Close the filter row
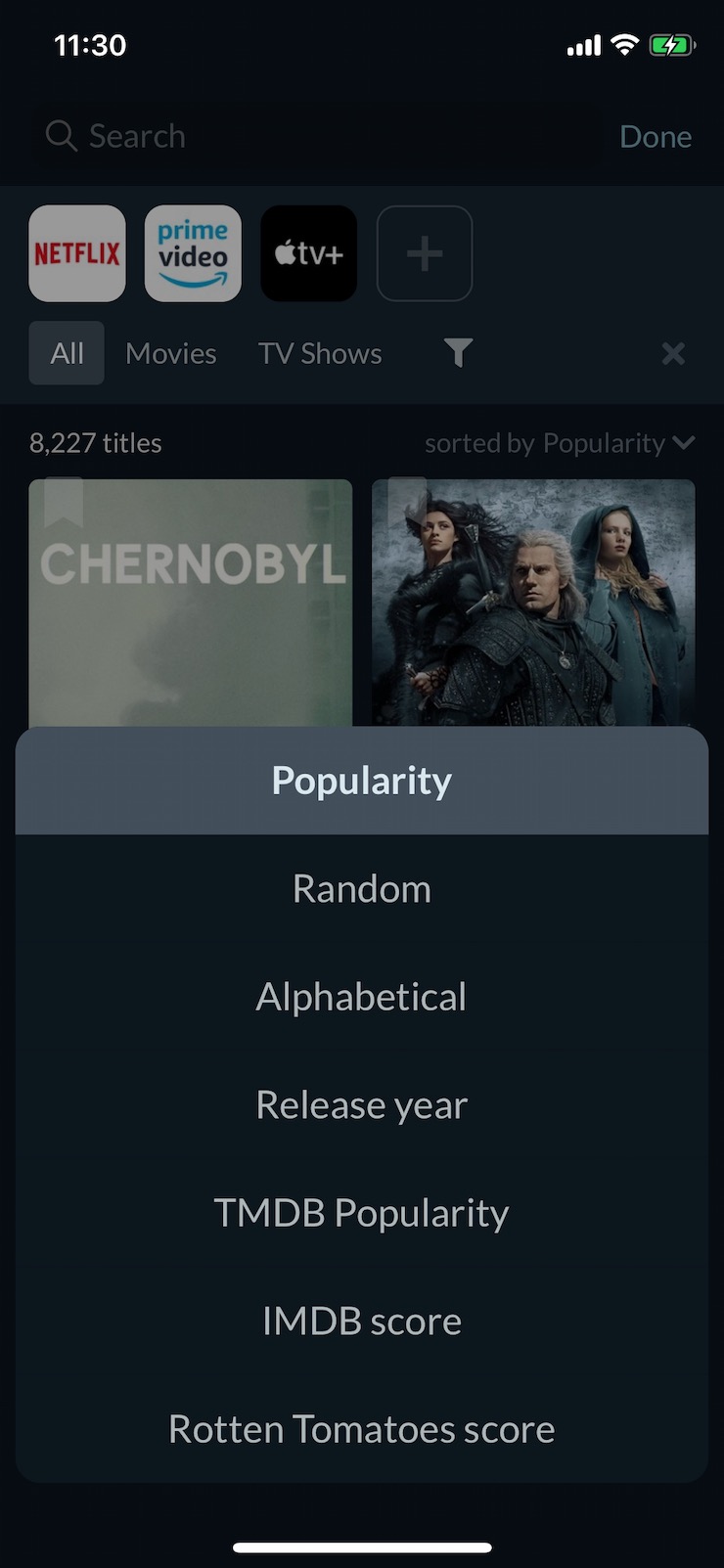The width and height of the screenshot is (724, 1568). coord(673,353)
